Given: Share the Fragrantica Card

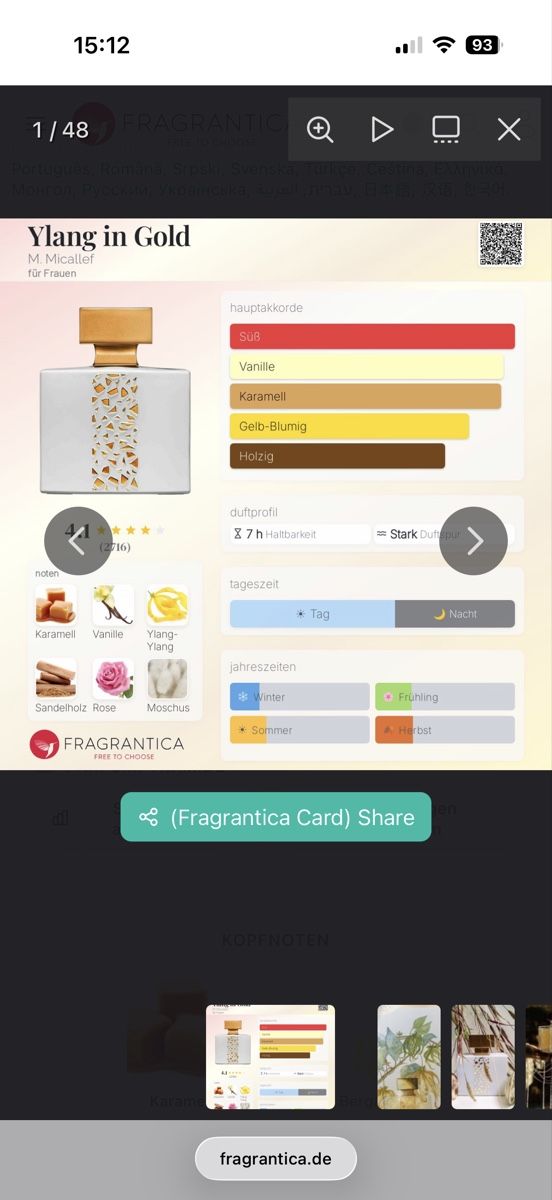Looking at the screenshot, I should 276,817.
